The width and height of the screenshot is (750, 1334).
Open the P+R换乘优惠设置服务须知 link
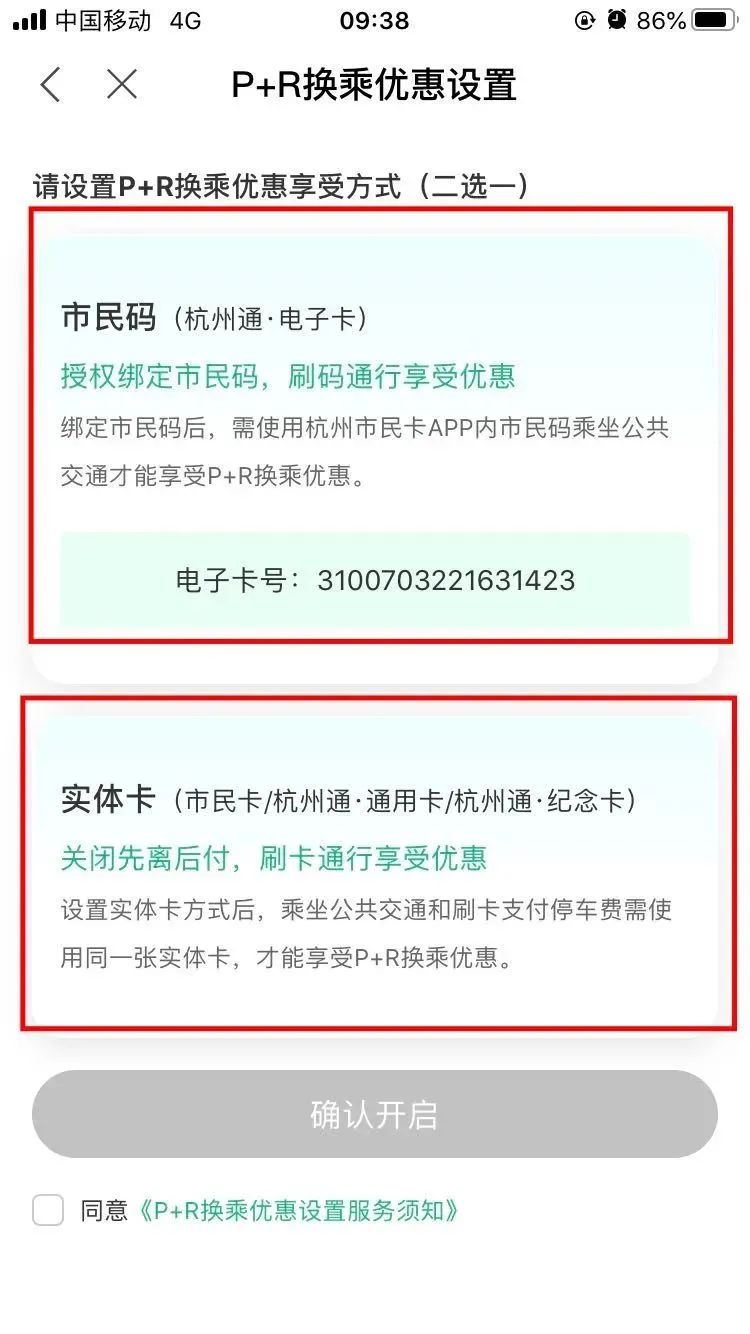[300, 1210]
